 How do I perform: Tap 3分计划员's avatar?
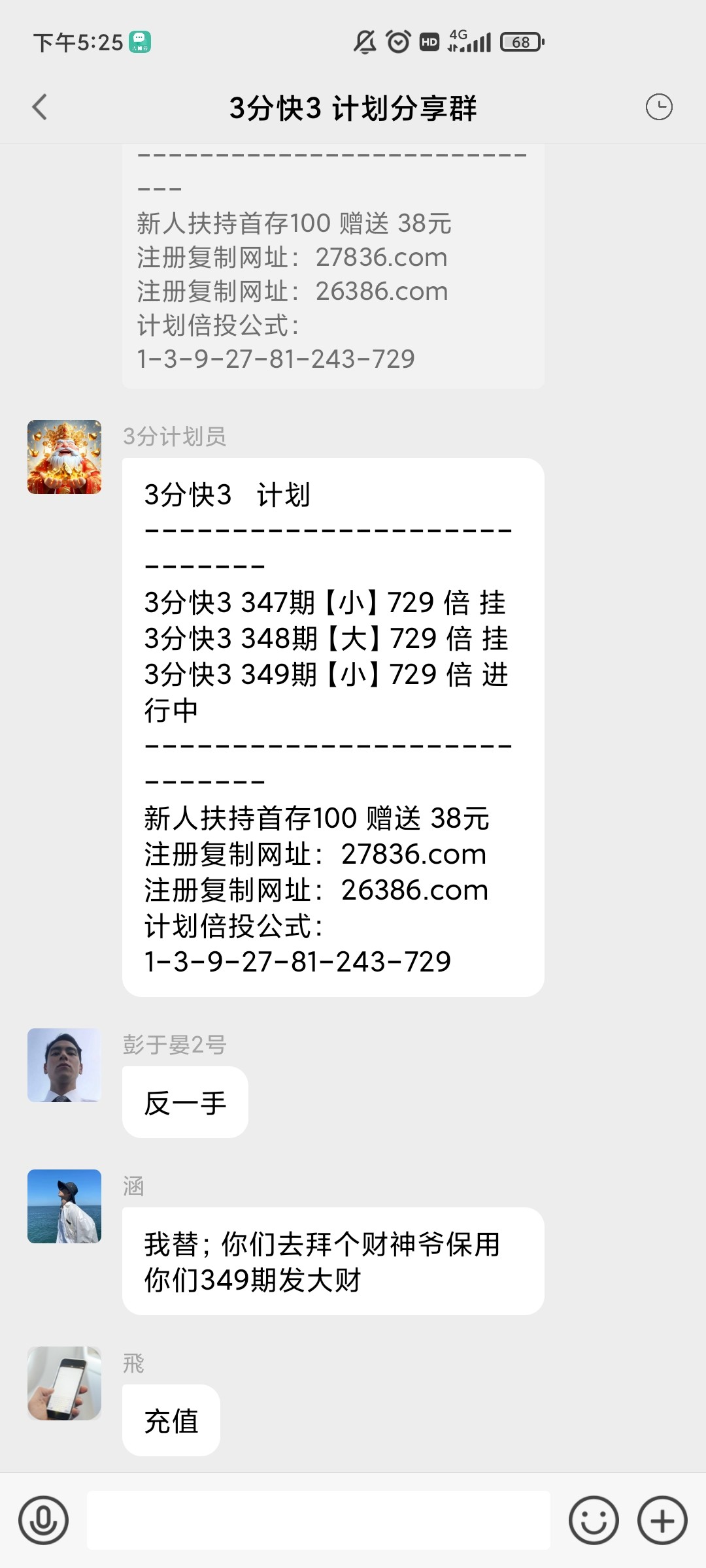coord(64,457)
